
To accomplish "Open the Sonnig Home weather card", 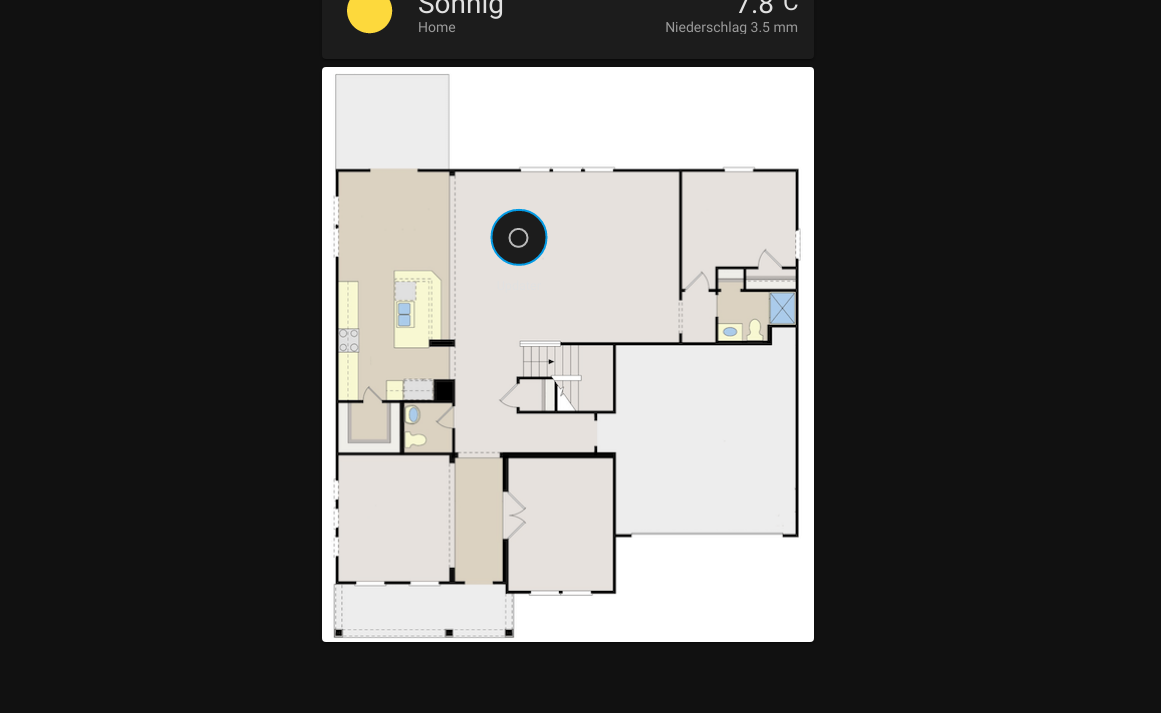I will [568, 28].
